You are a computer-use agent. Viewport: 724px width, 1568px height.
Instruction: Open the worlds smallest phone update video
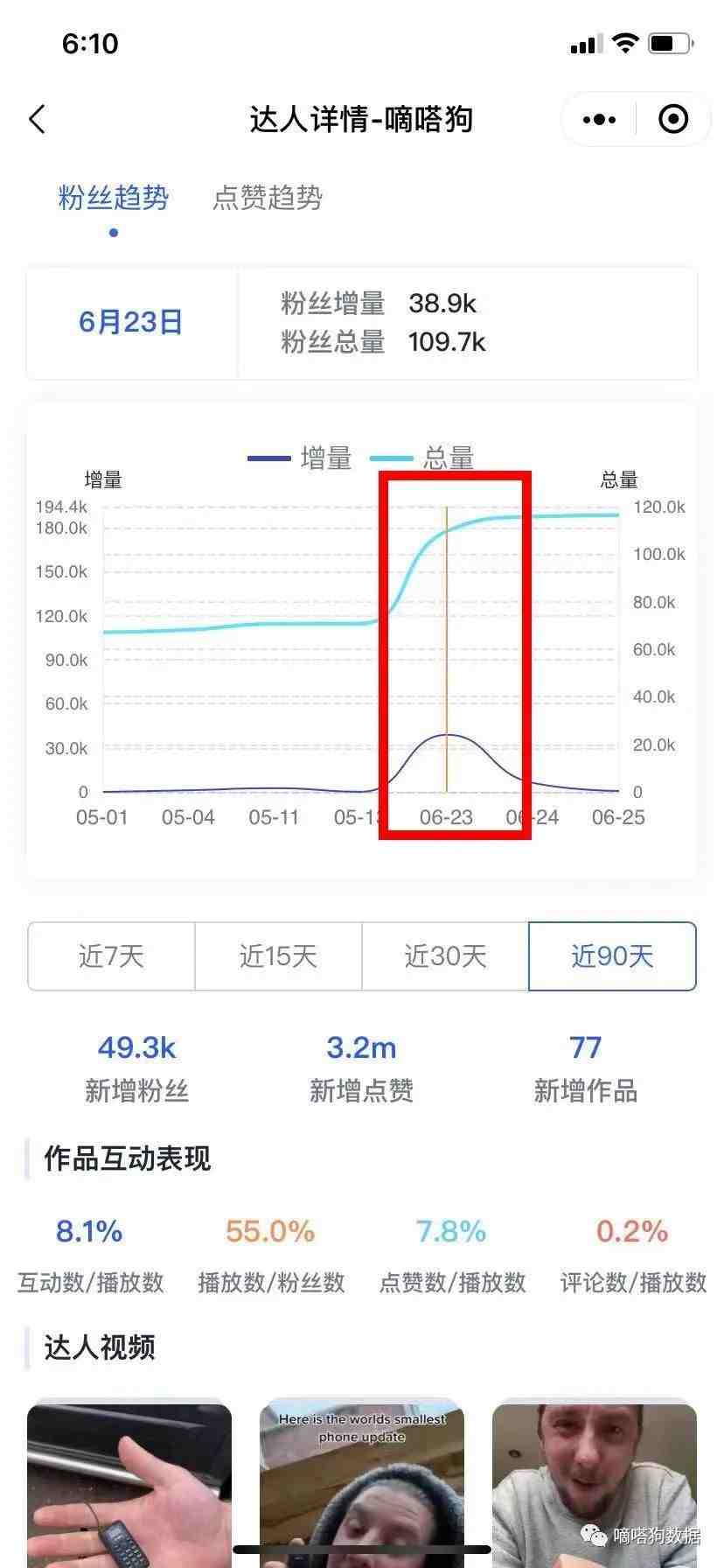tap(362, 1483)
